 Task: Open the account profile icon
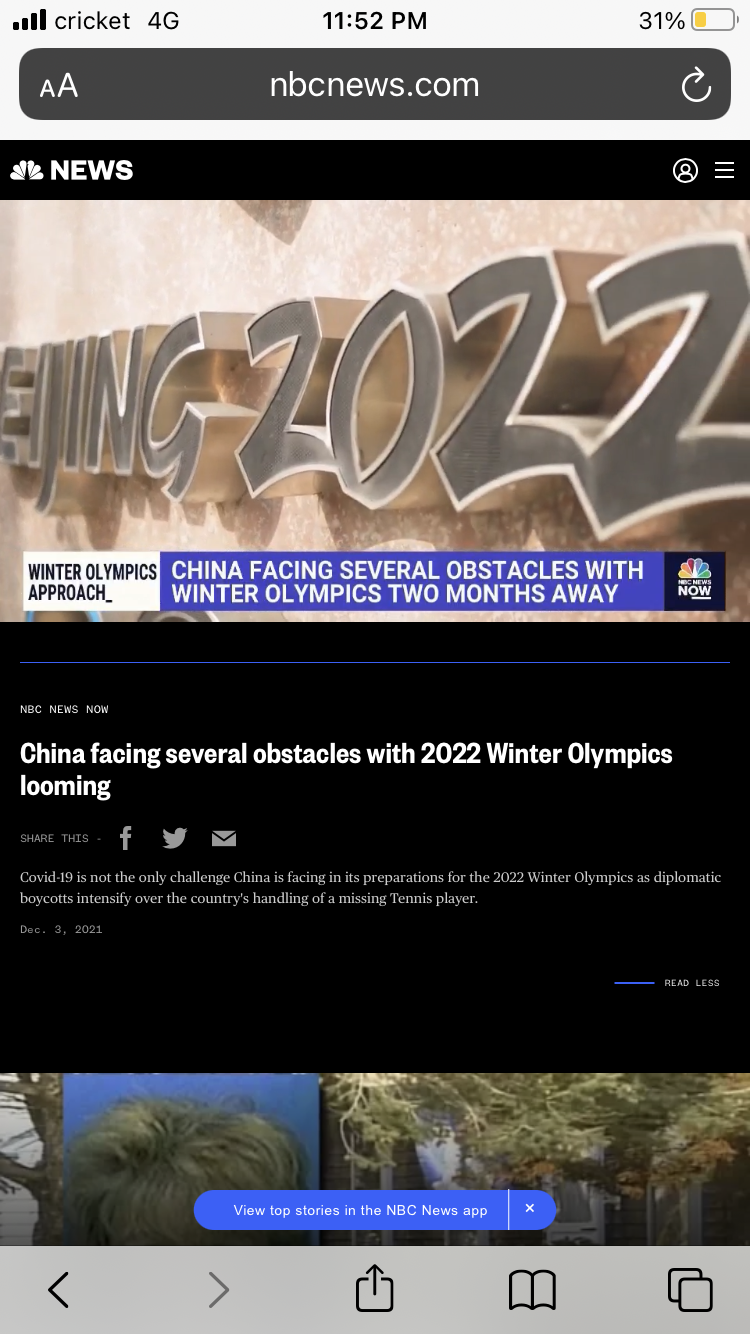685,171
